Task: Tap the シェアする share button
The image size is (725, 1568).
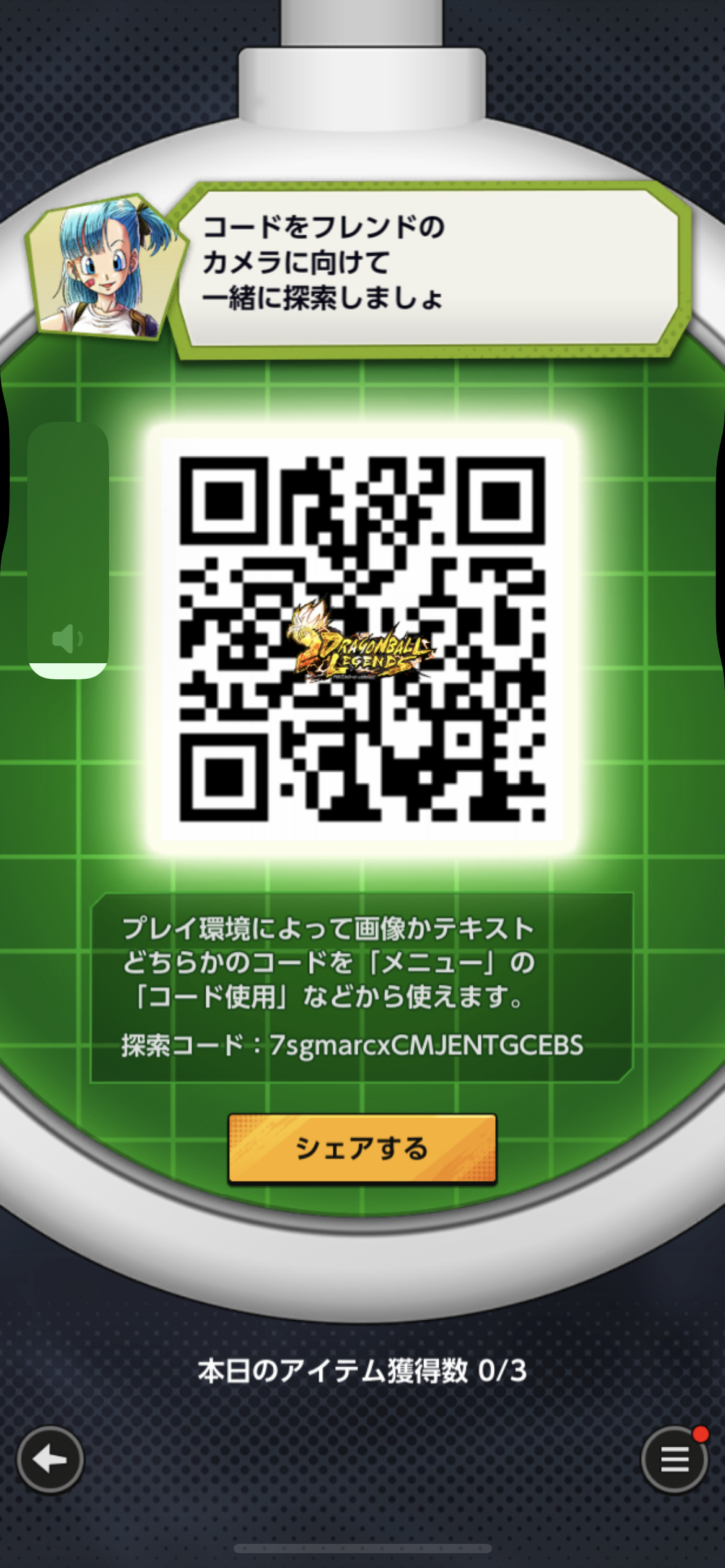Action: (362, 1149)
